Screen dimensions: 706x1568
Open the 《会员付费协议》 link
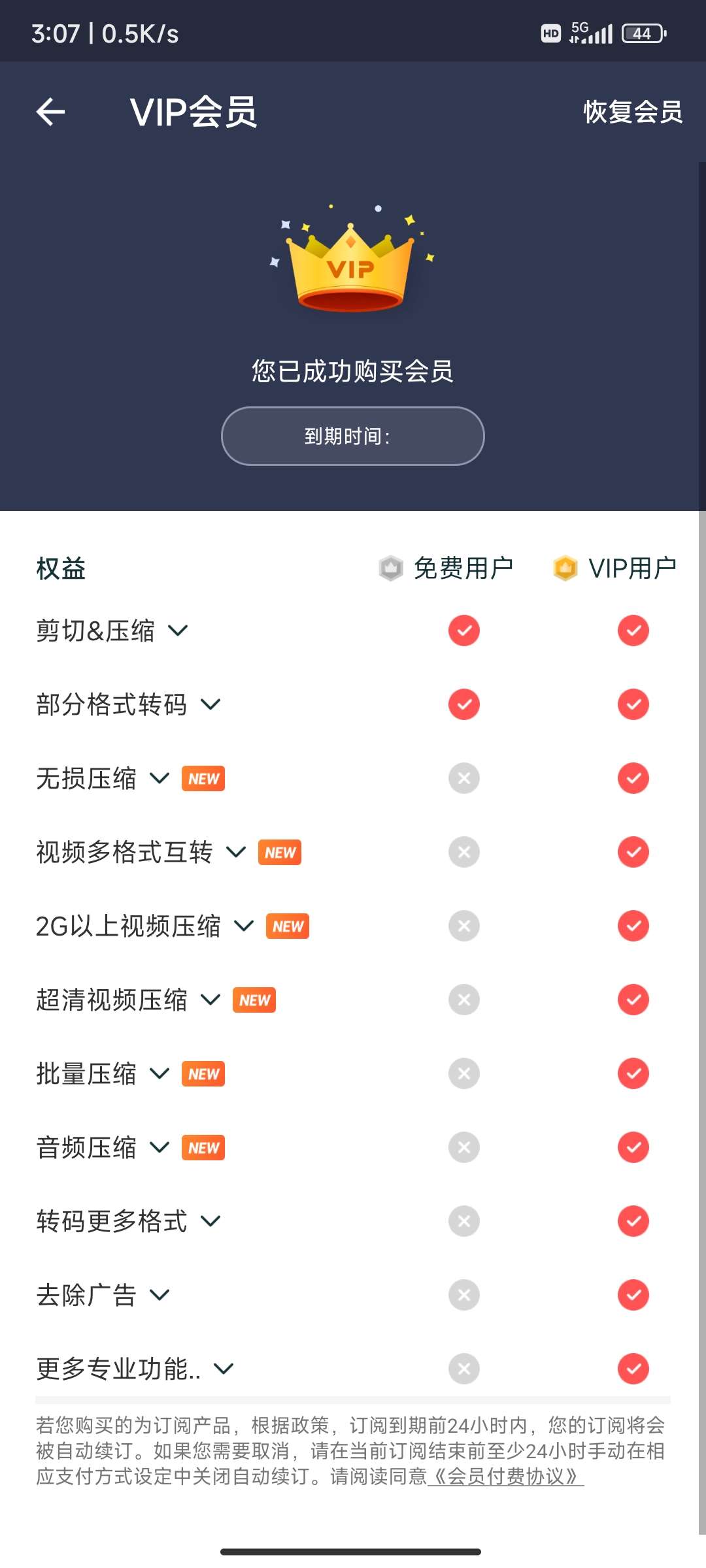[505, 1477]
